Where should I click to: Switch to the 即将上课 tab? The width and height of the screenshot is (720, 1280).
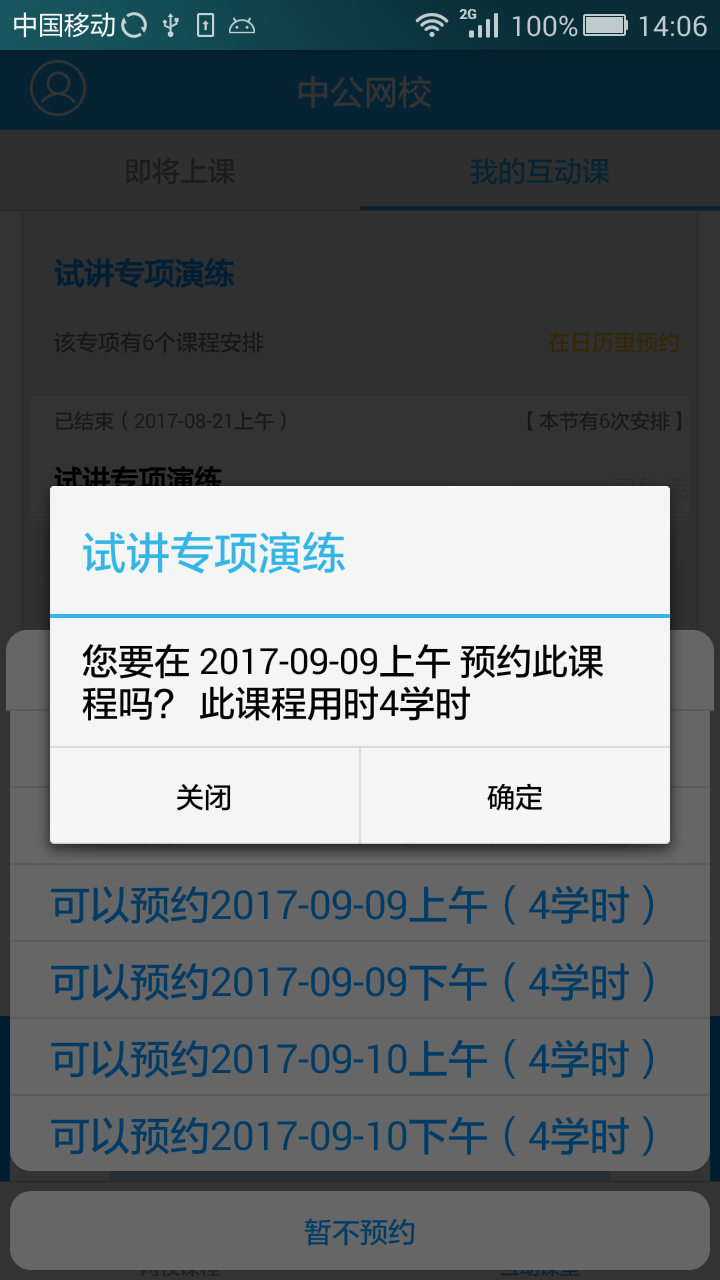179,170
